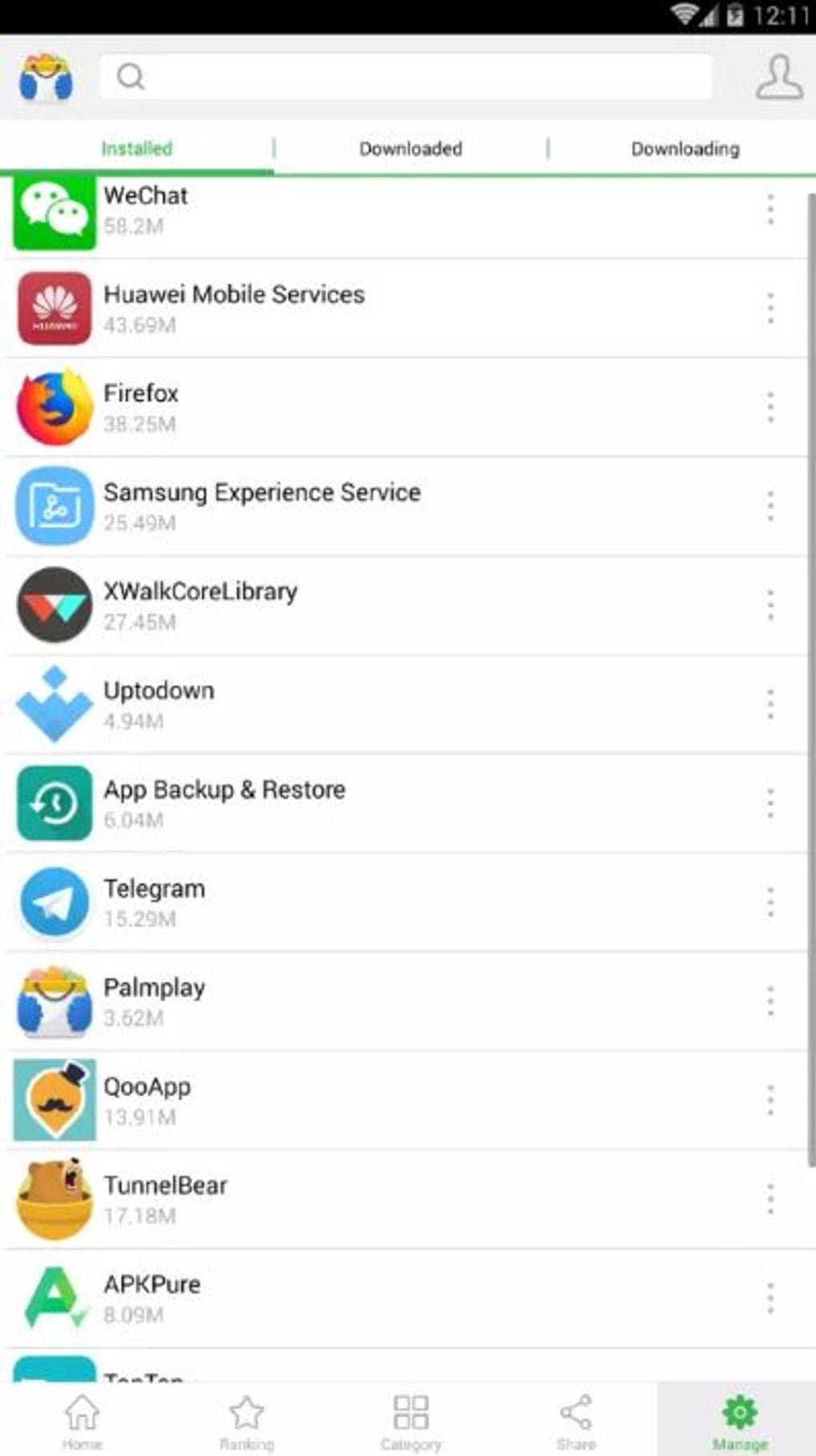816x1456 pixels.
Task: Switch to the Downloaded tab
Action: (410, 148)
